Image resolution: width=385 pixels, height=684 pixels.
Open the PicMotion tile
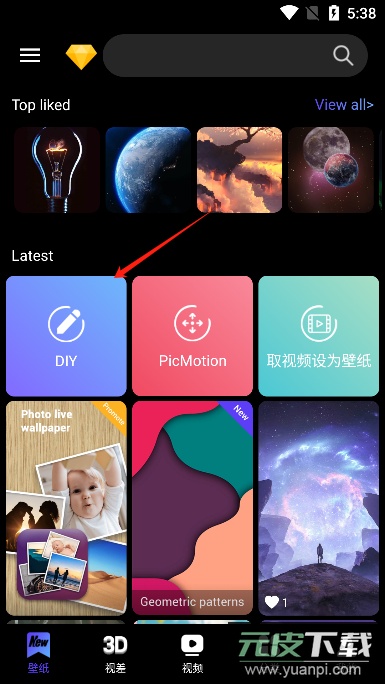click(x=192, y=336)
